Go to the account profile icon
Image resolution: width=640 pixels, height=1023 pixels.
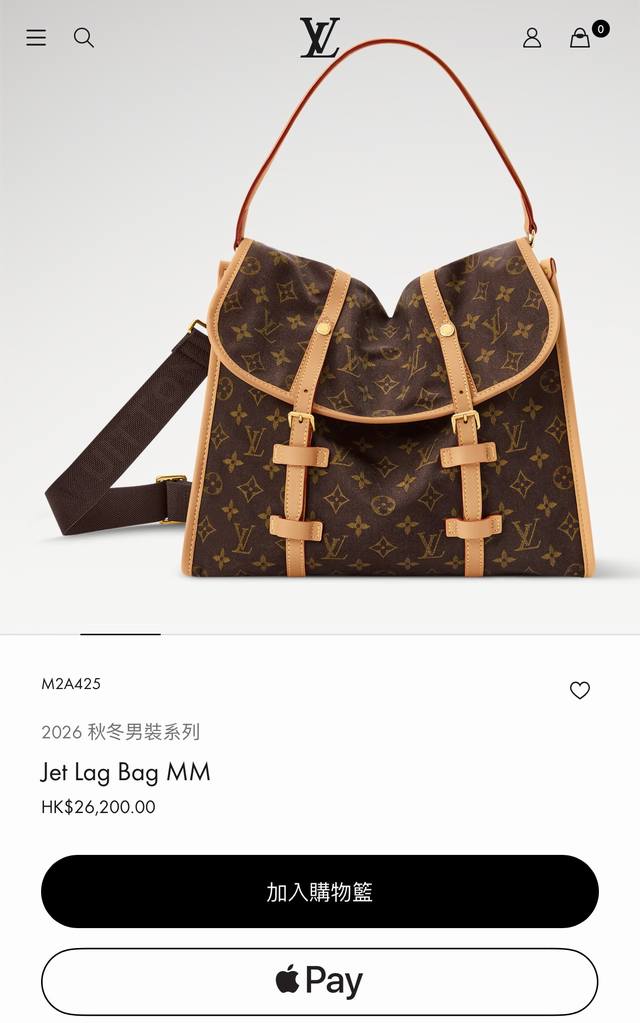point(532,38)
